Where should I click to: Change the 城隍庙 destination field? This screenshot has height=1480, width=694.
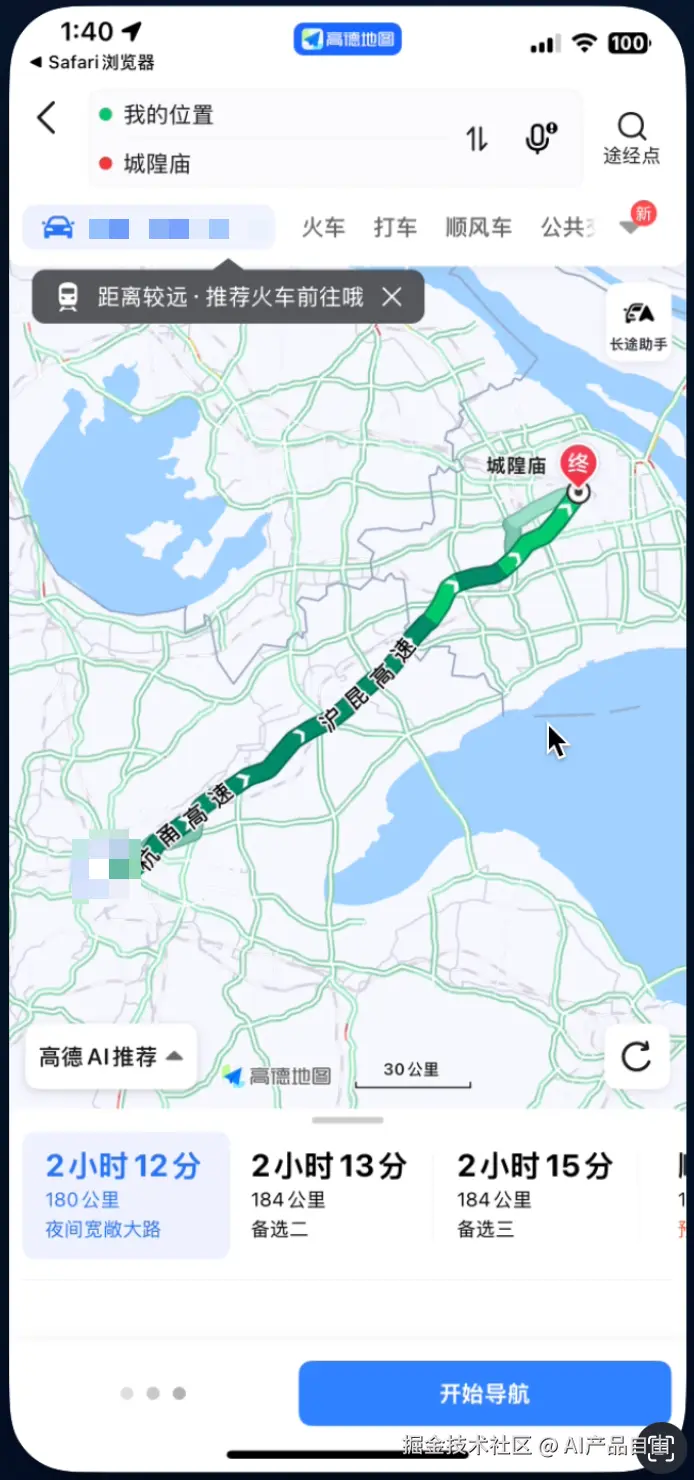coord(270,164)
